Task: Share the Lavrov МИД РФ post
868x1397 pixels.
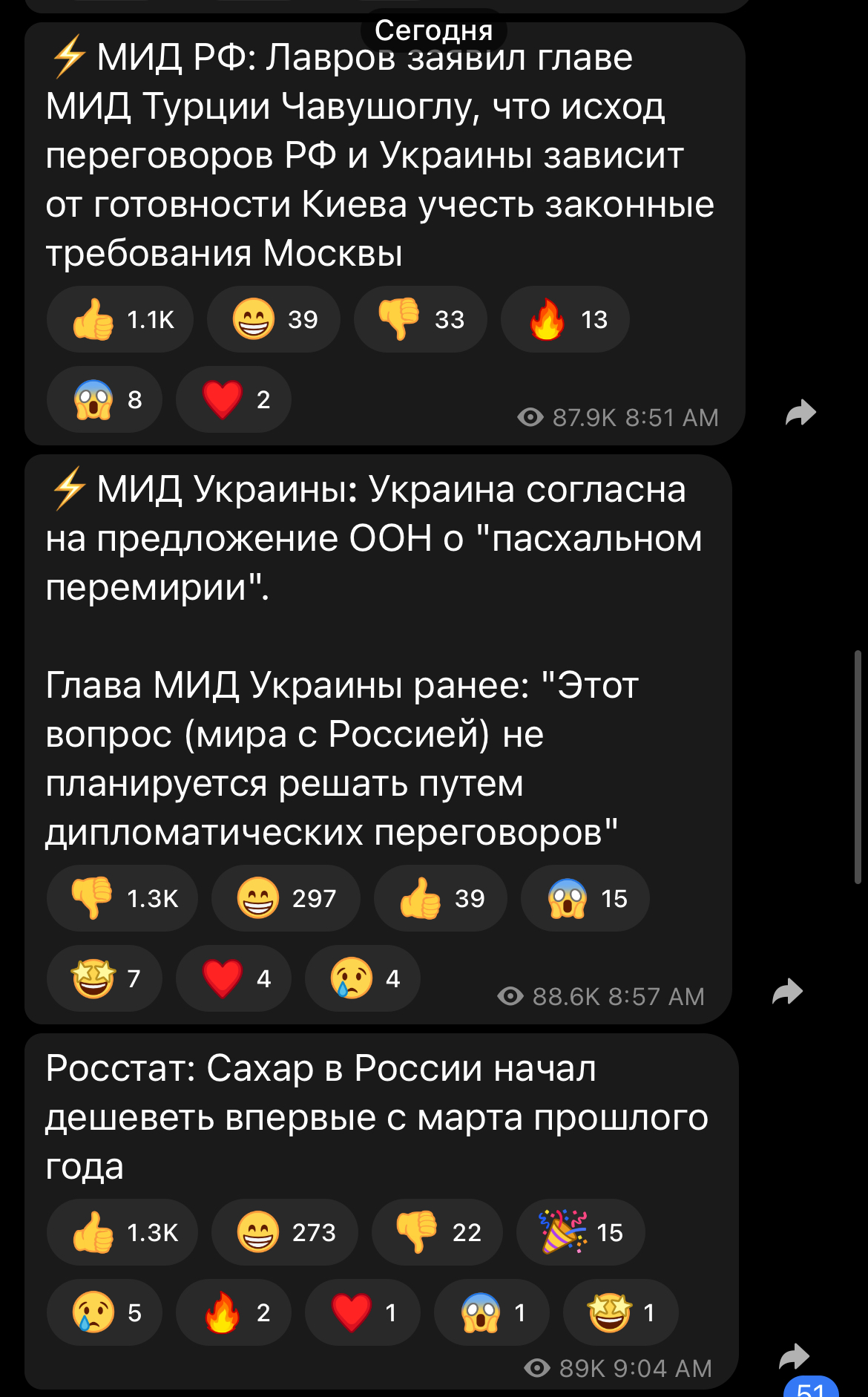Action: [x=800, y=413]
